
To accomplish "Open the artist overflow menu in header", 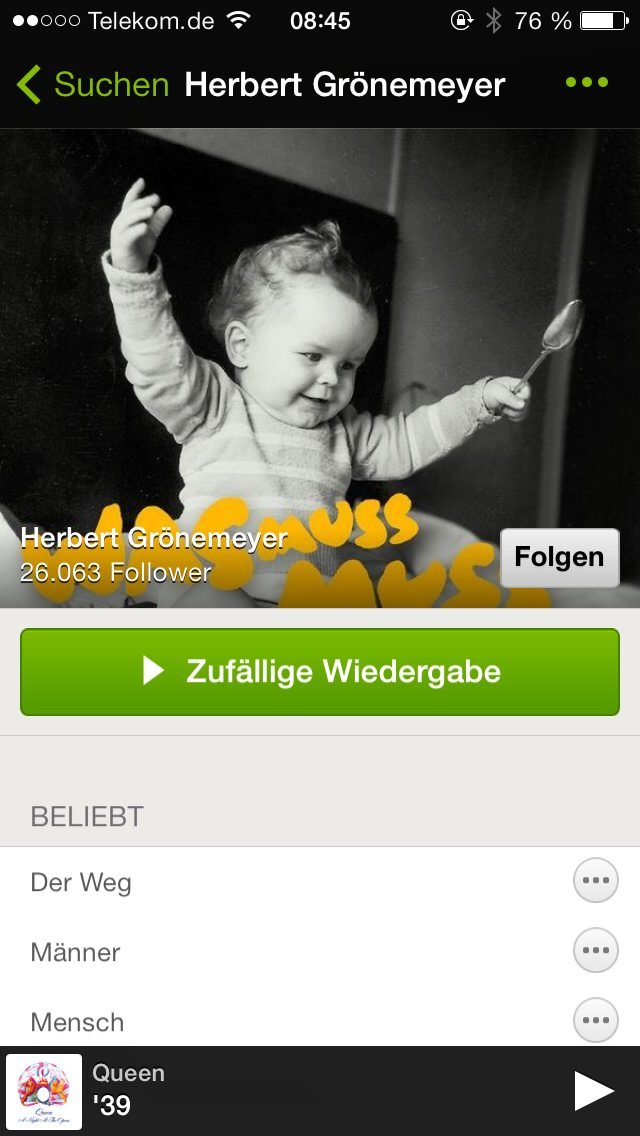I will pos(586,83).
